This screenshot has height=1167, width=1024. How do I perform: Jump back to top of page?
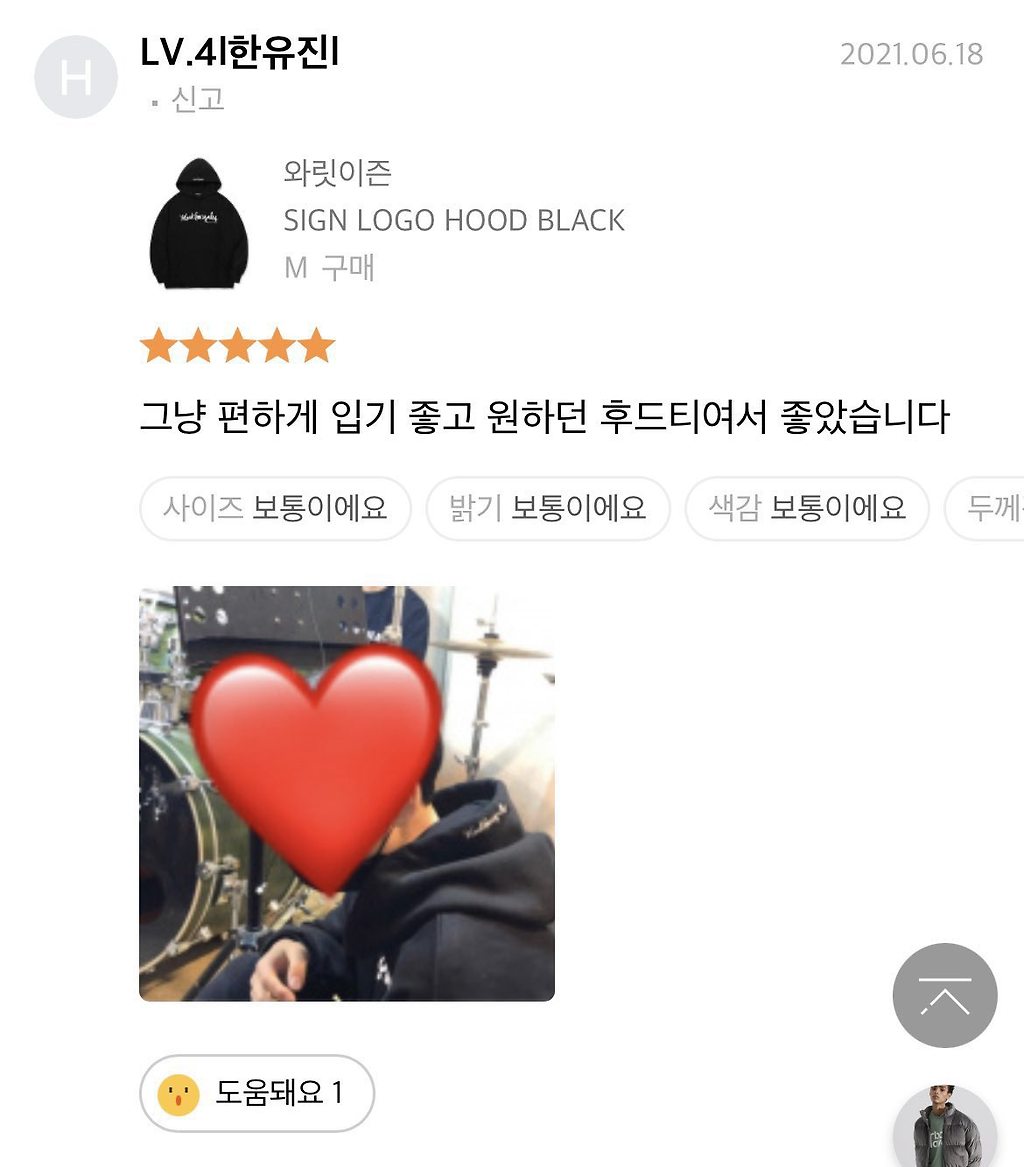coord(944,996)
